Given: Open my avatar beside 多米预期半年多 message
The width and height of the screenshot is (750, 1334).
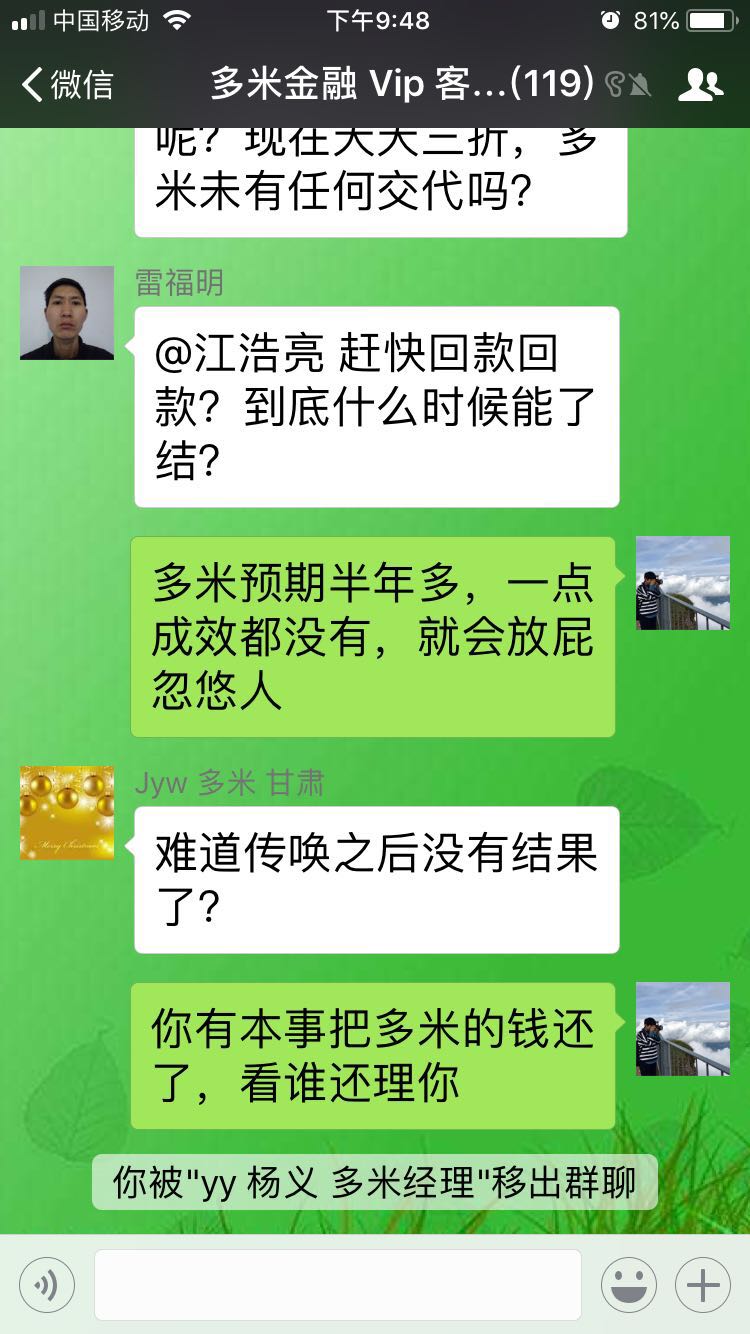Looking at the screenshot, I should [x=683, y=583].
